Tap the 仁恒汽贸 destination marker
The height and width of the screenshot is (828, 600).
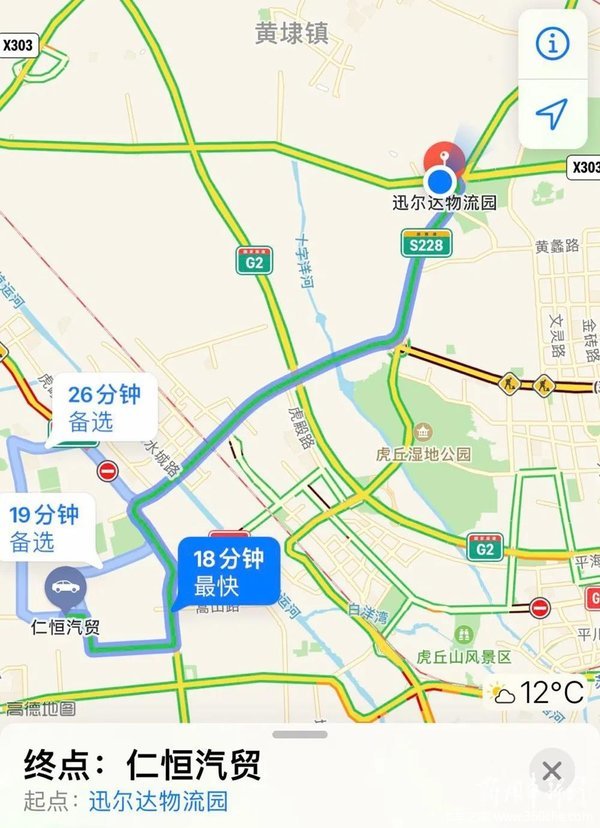[x=66, y=590]
